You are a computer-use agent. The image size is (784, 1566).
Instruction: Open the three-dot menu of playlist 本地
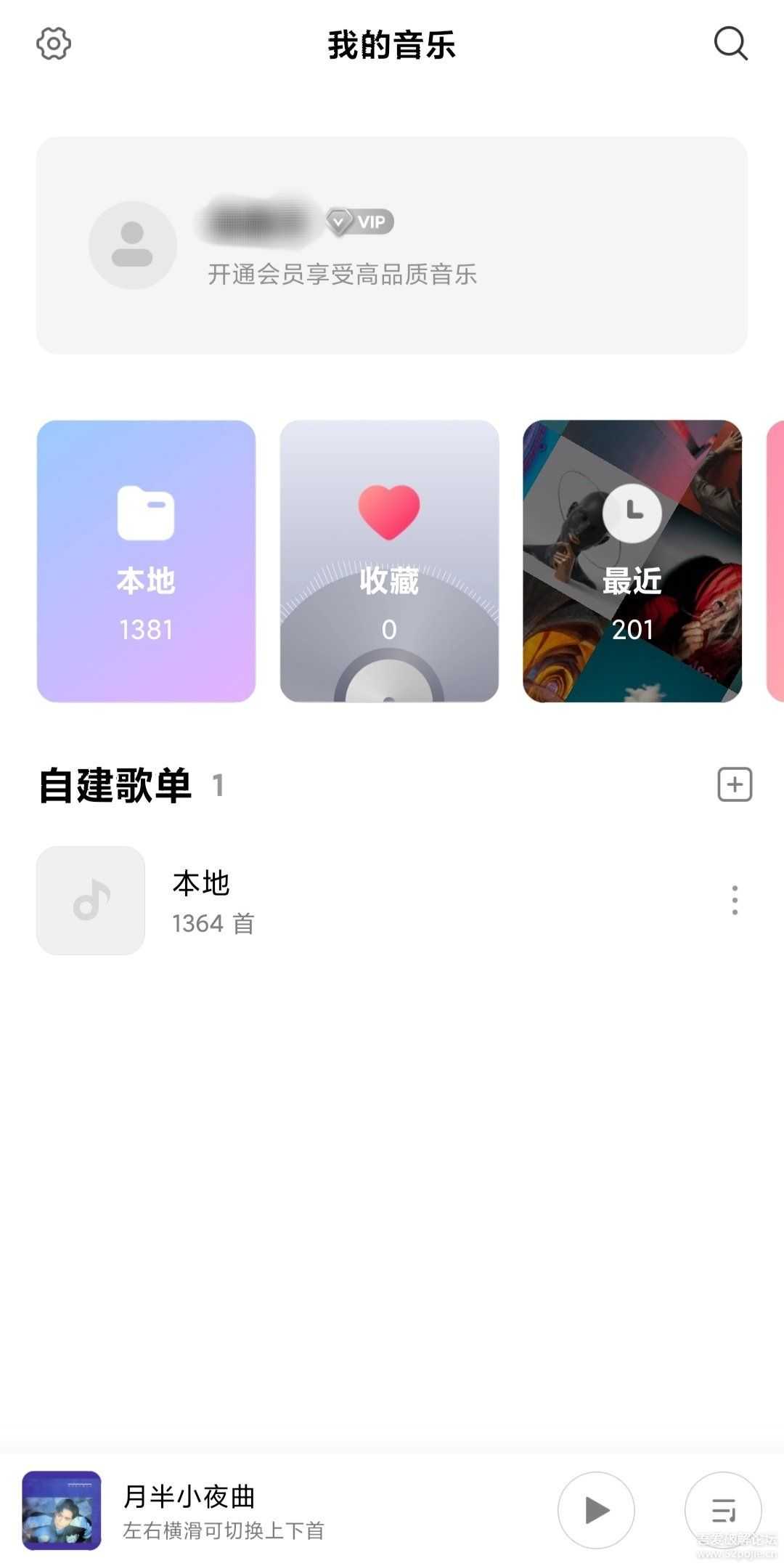point(734,901)
